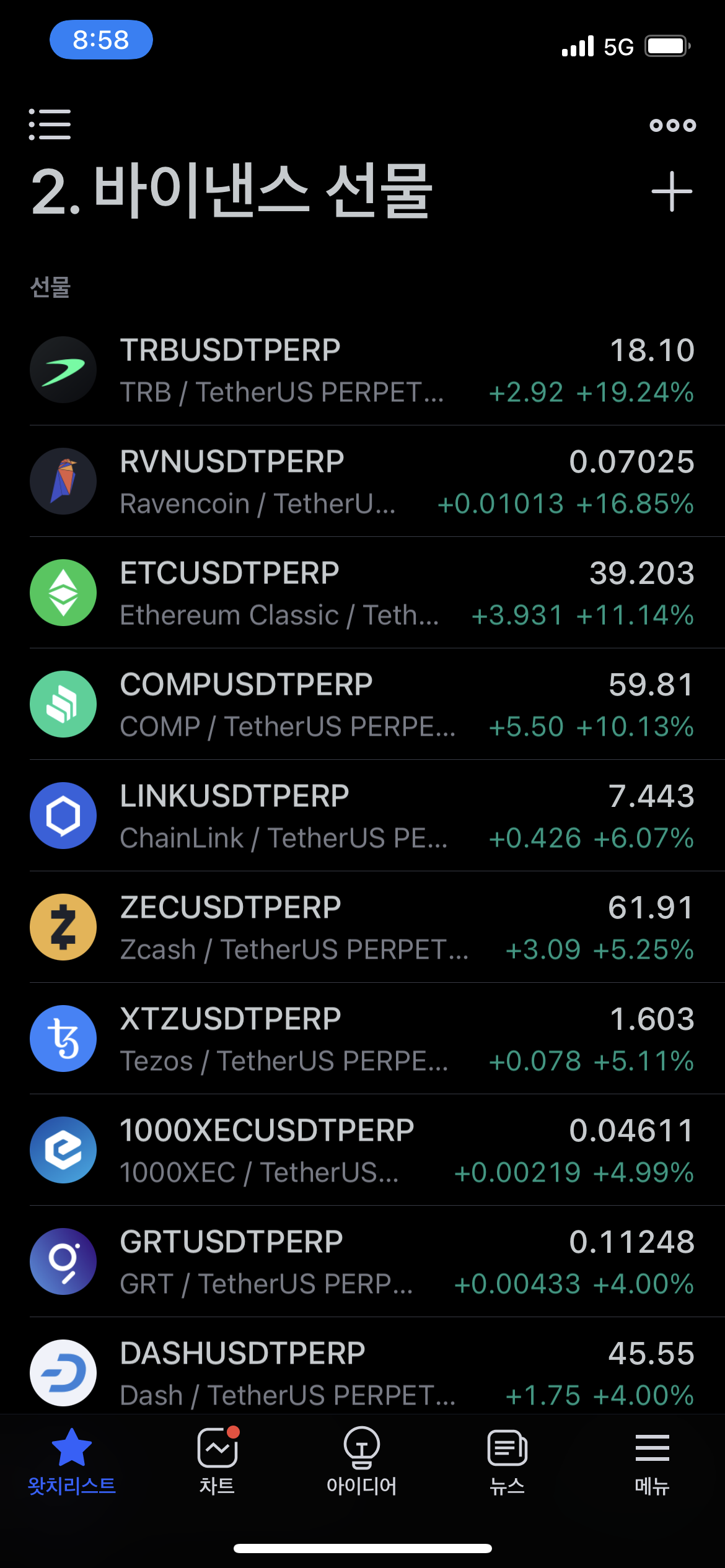View COMPUSDTPERP chart
The image size is (725, 1568).
click(362, 704)
